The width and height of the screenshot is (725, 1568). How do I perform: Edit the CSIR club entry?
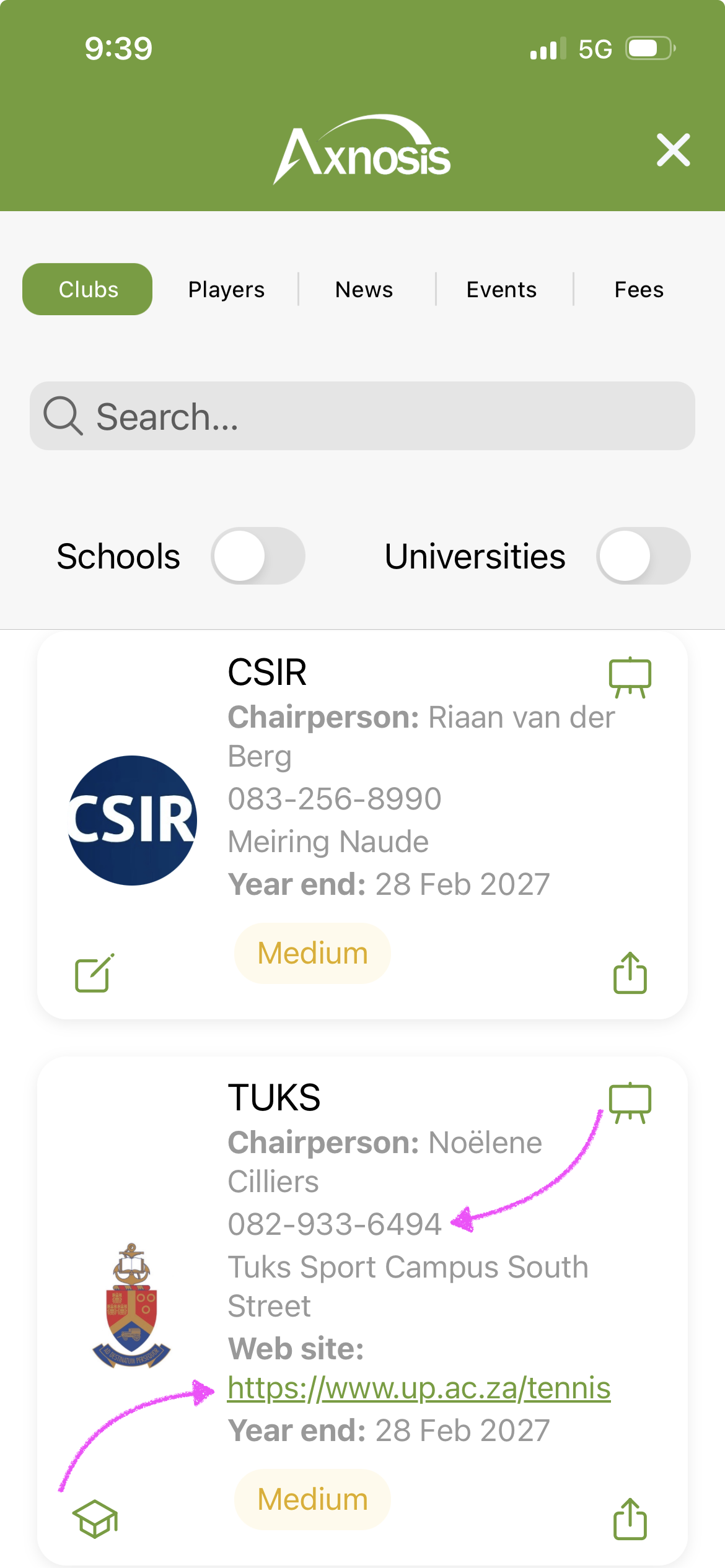[x=94, y=973]
